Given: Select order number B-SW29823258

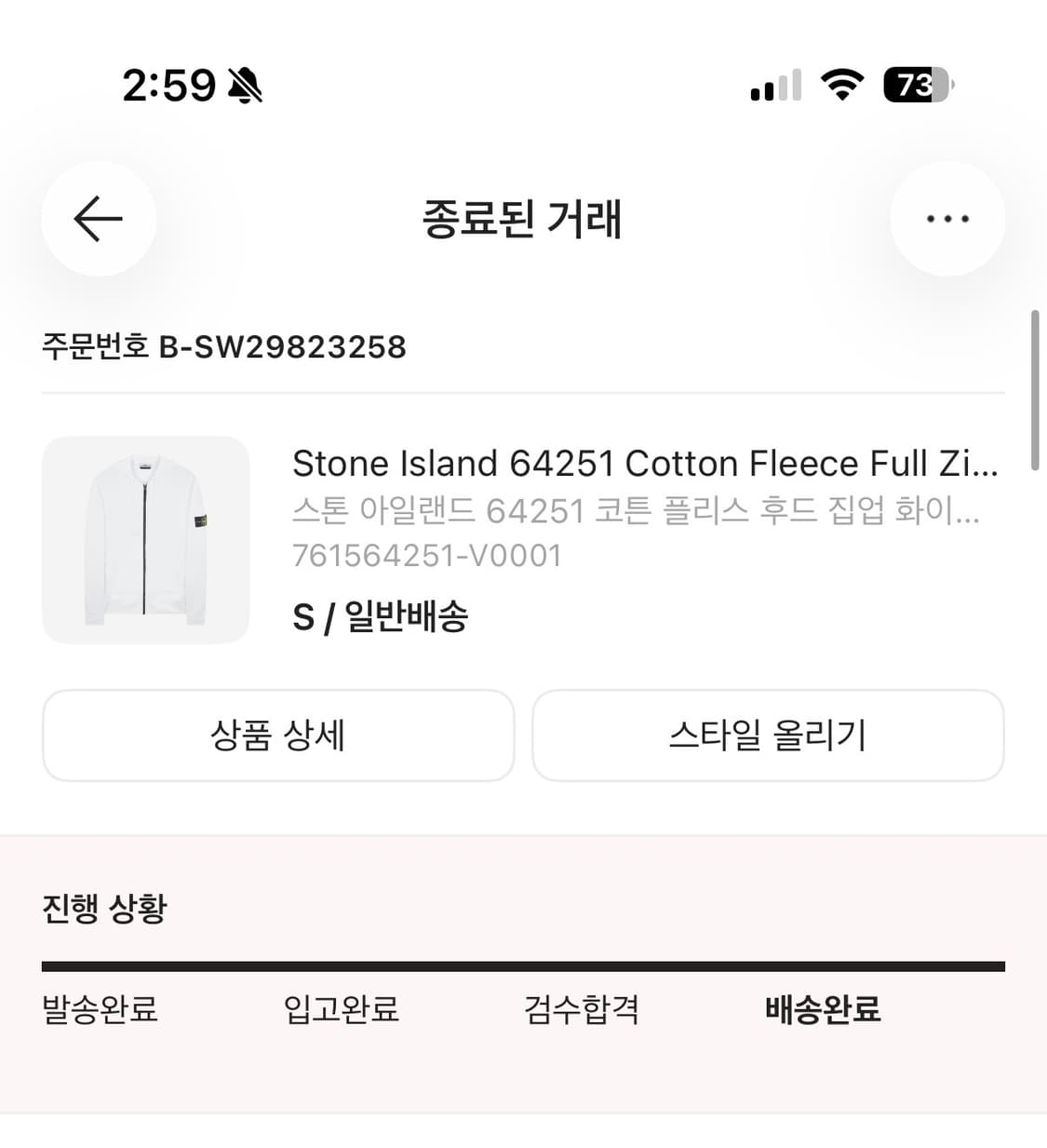Looking at the screenshot, I should [223, 347].
